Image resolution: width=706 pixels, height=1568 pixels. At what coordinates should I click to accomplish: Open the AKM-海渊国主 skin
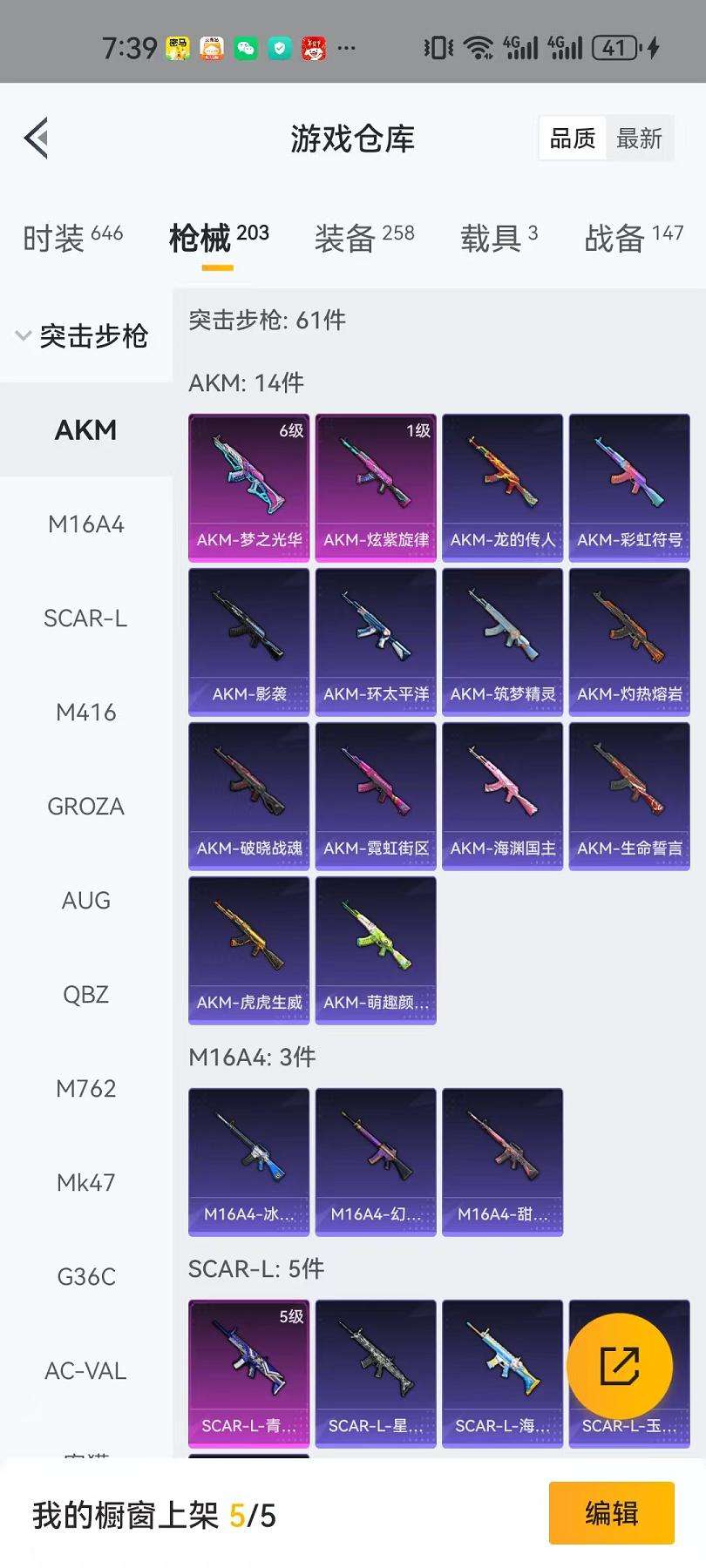[503, 796]
